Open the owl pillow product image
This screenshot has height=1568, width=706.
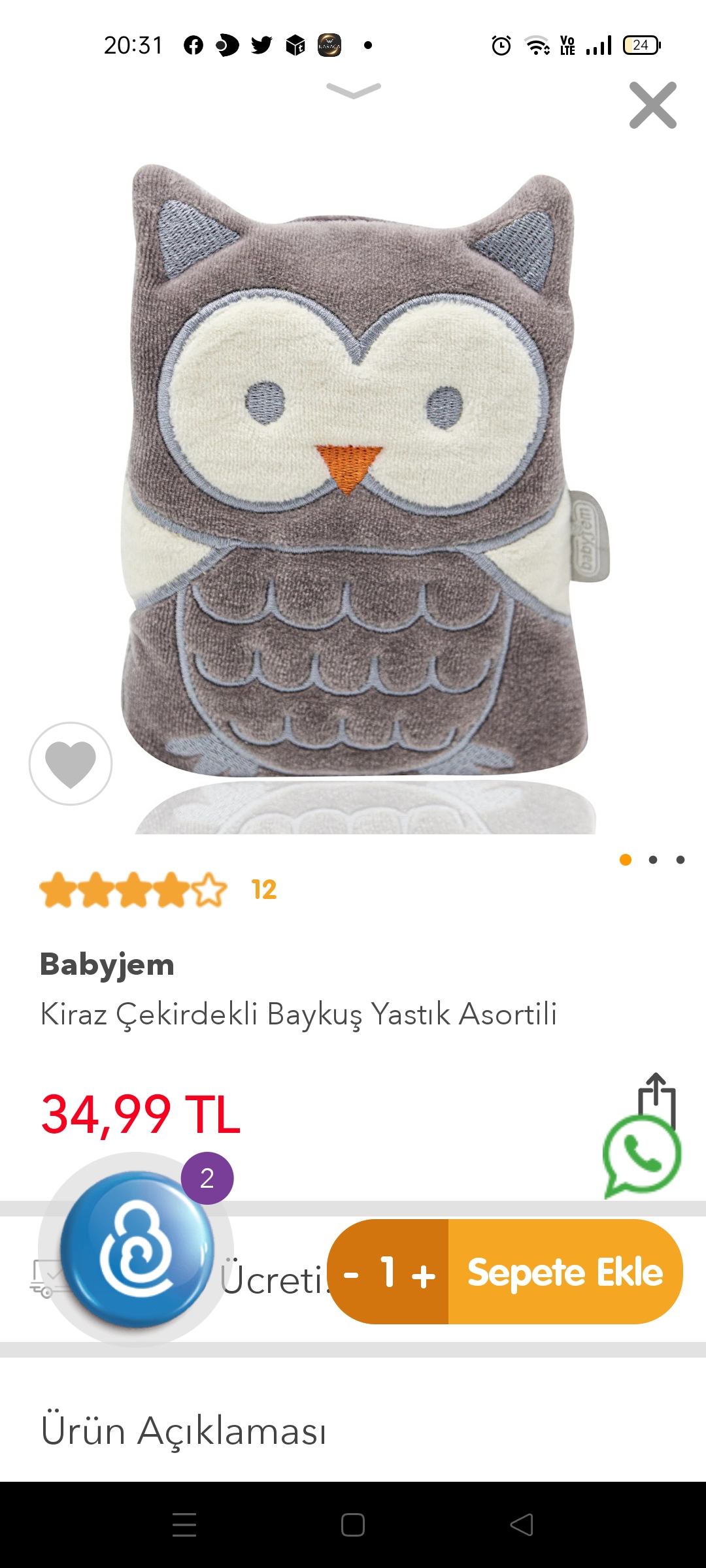pos(353,470)
